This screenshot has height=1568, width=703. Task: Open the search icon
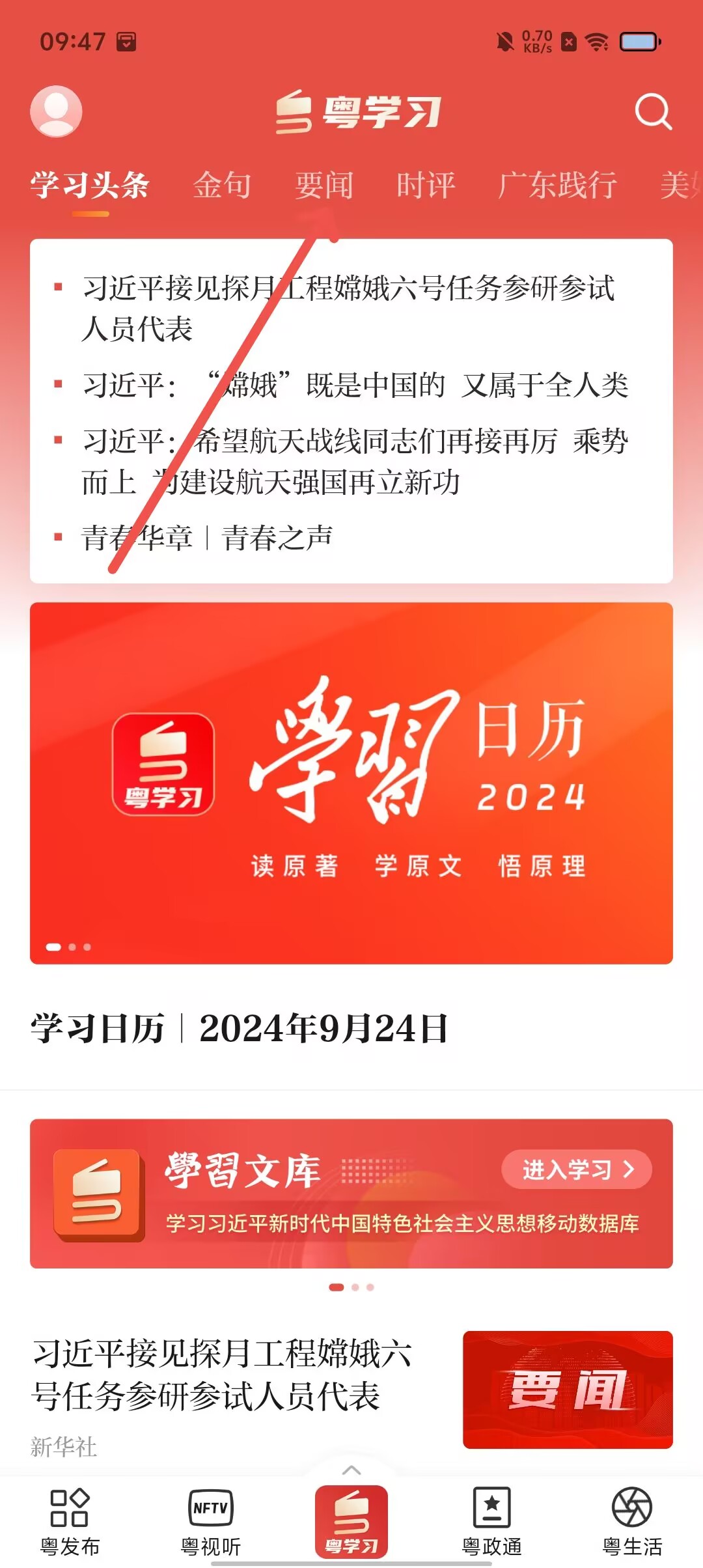pos(653,112)
